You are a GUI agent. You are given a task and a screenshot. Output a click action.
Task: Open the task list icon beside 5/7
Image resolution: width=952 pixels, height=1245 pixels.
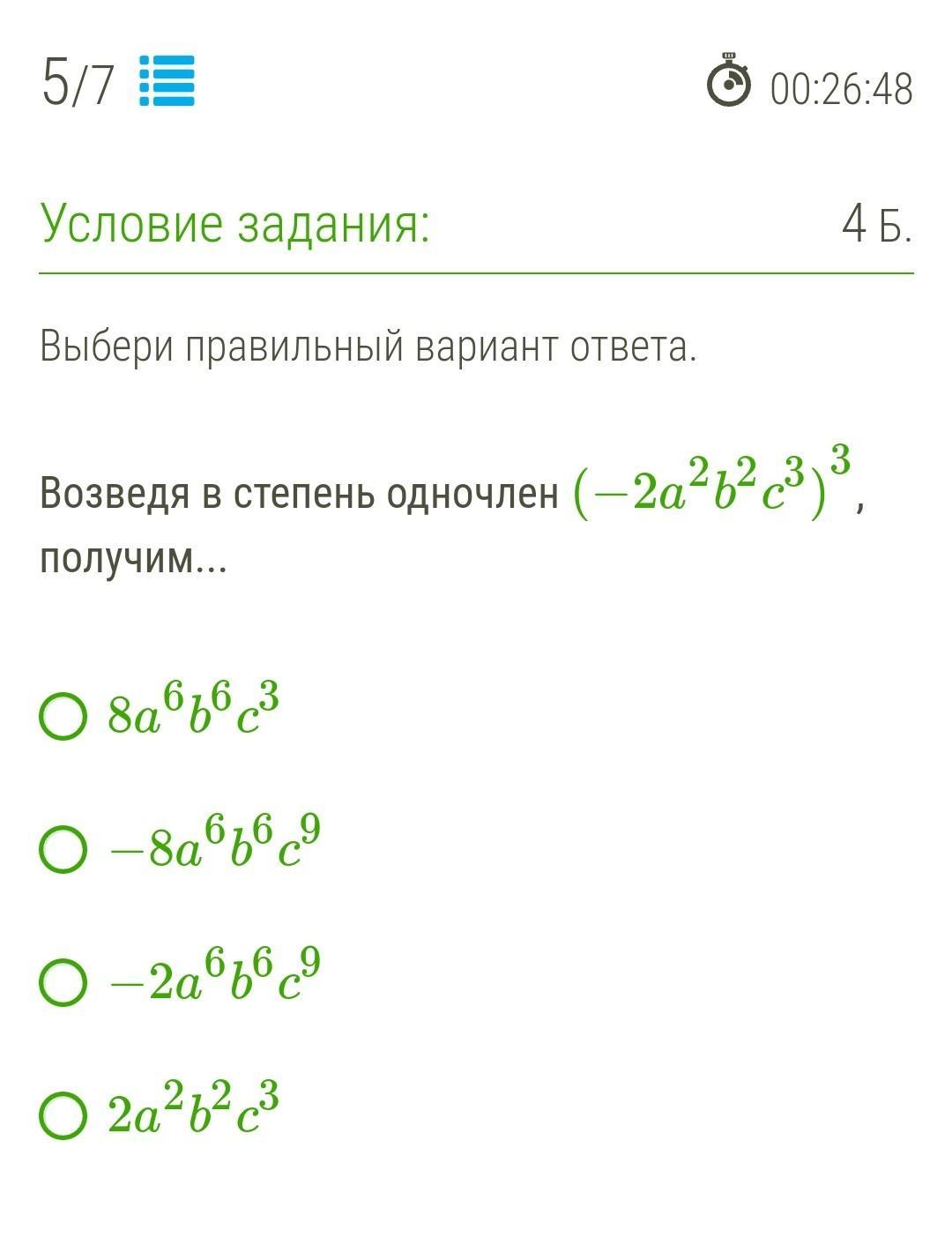167,81
